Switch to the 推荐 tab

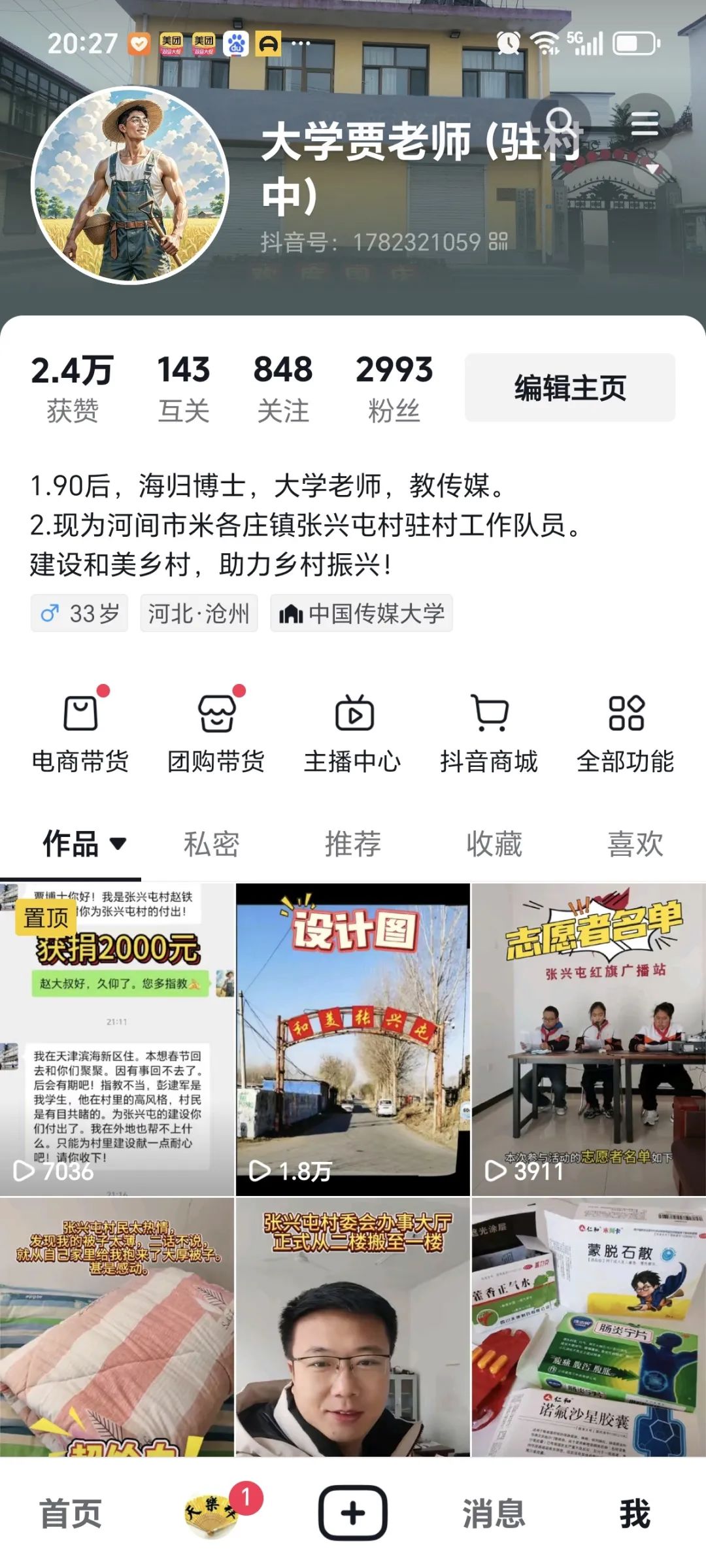[x=353, y=844]
